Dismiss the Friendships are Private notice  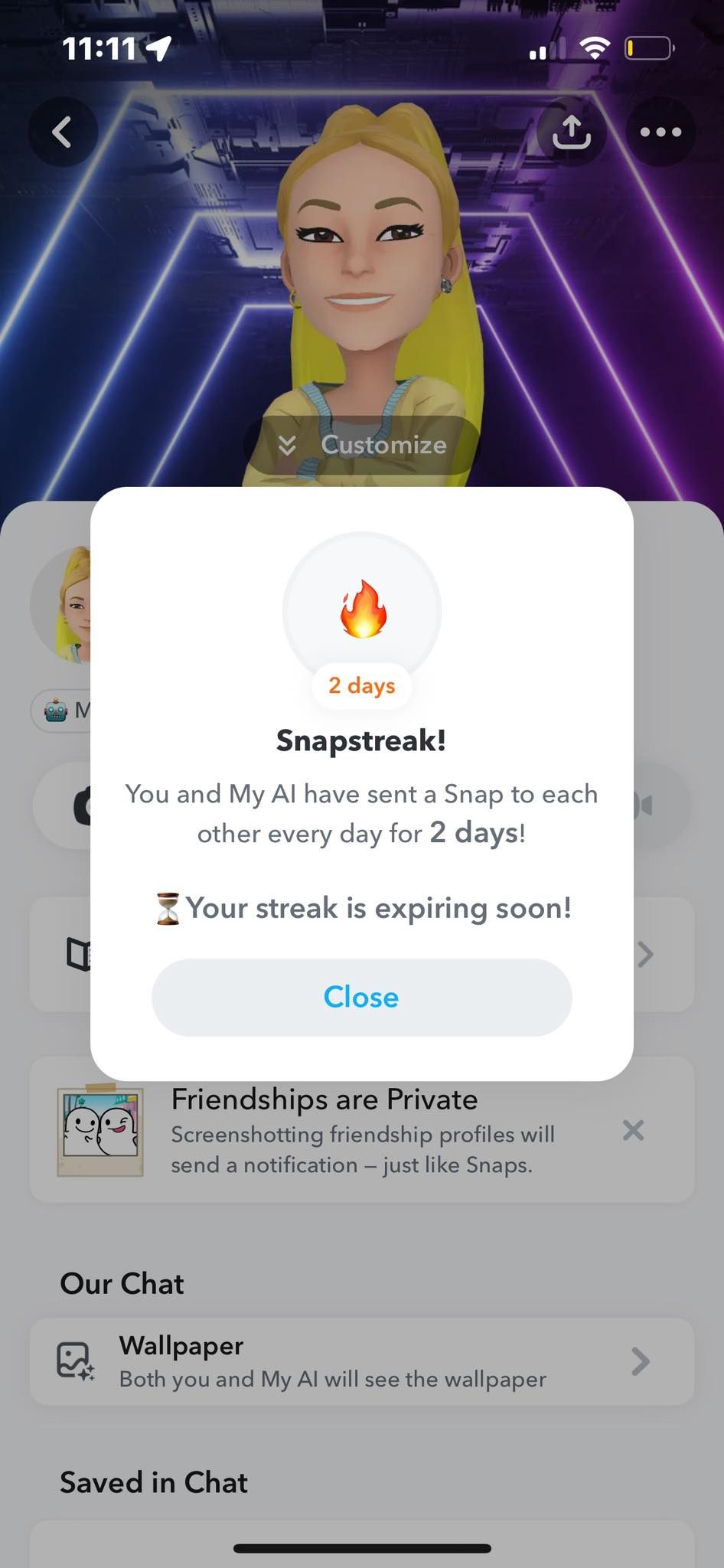pos(633,1132)
